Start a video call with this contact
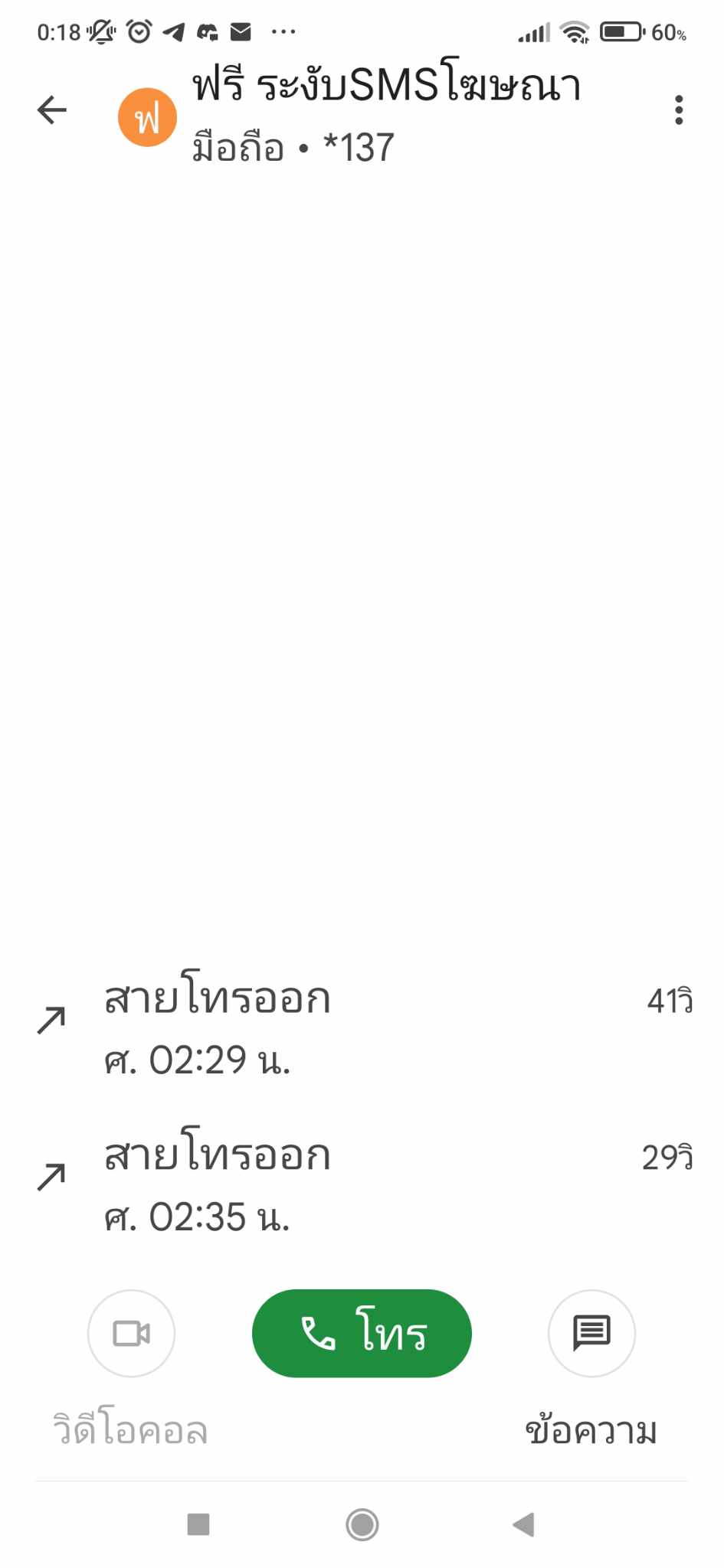Image resolution: width=724 pixels, height=1568 pixels. coord(131,1333)
